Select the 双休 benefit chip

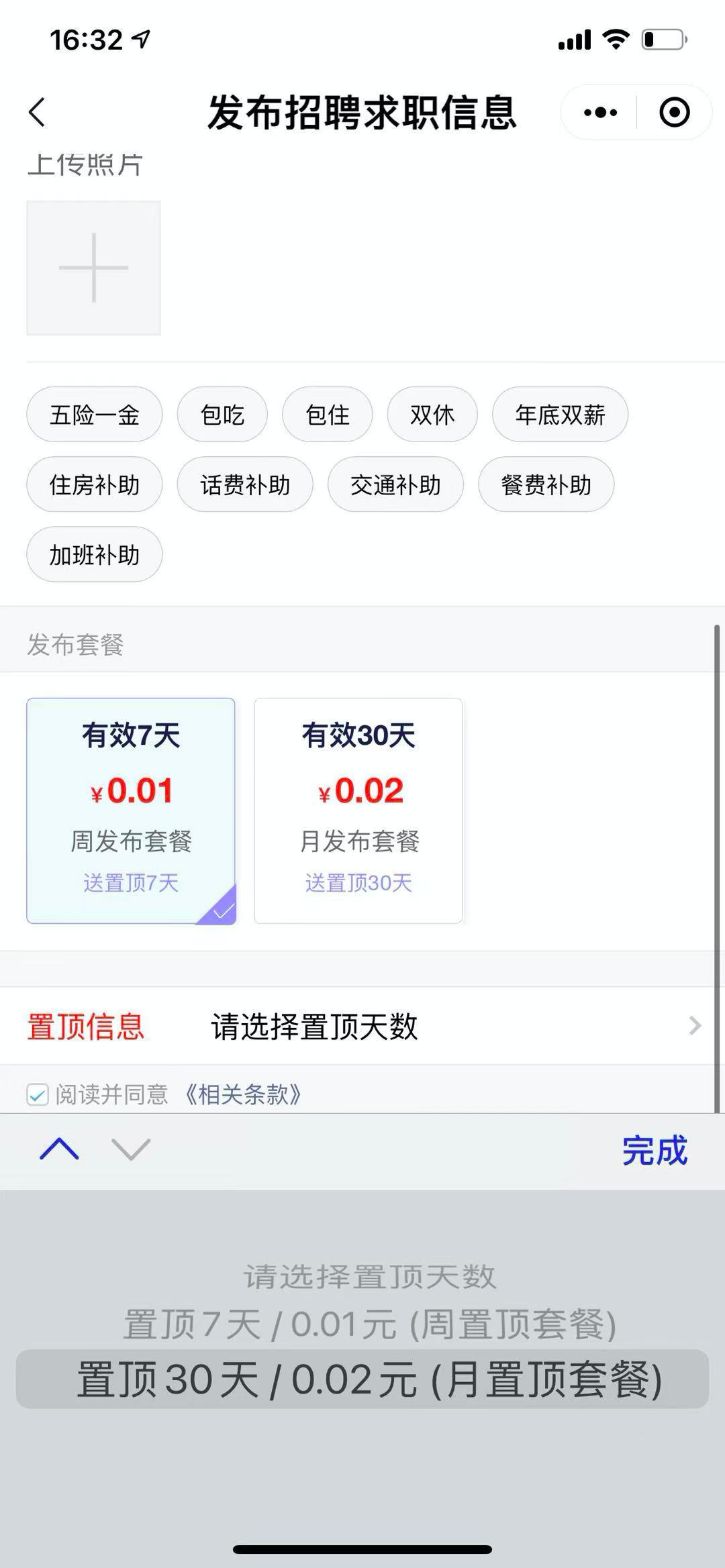tap(432, 415)
